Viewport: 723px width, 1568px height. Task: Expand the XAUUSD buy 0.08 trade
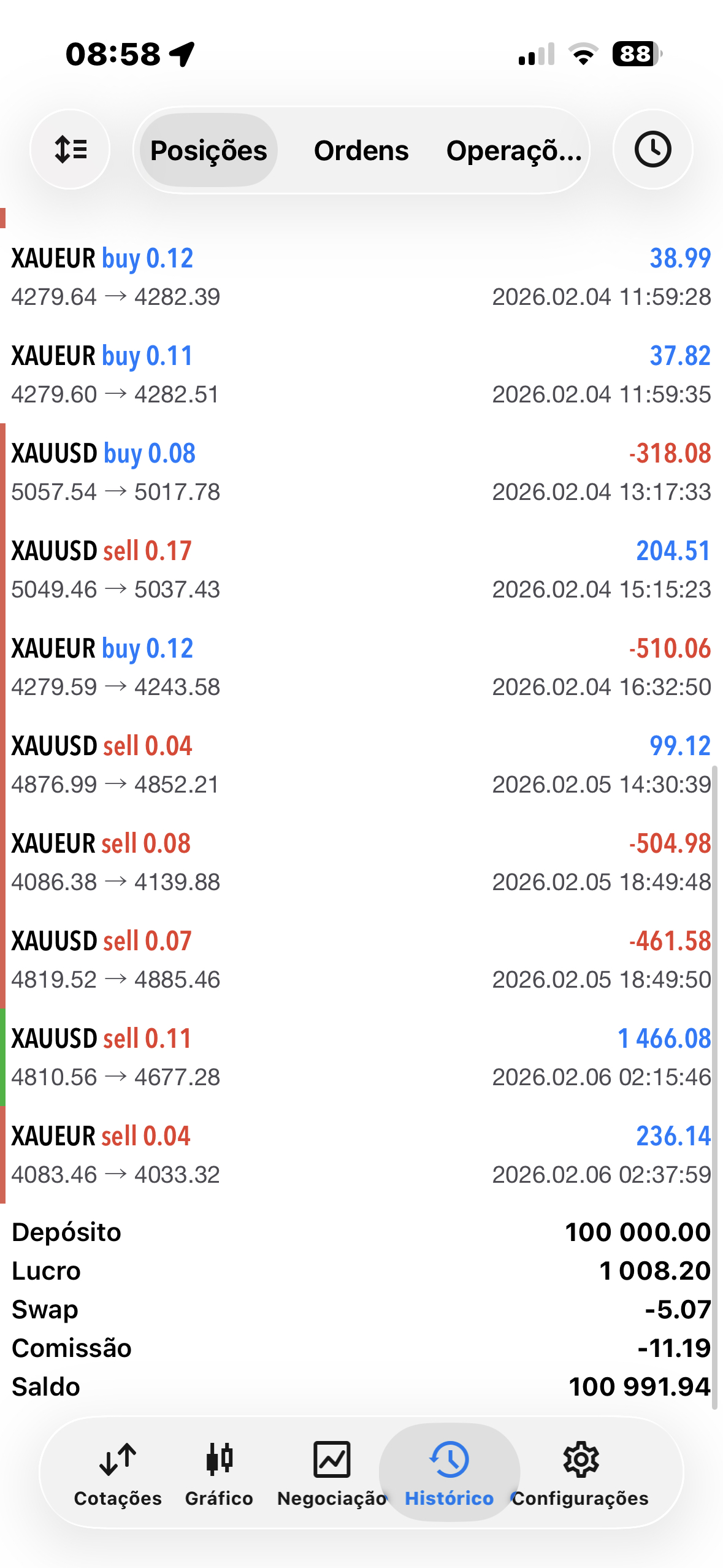(361, 472)
